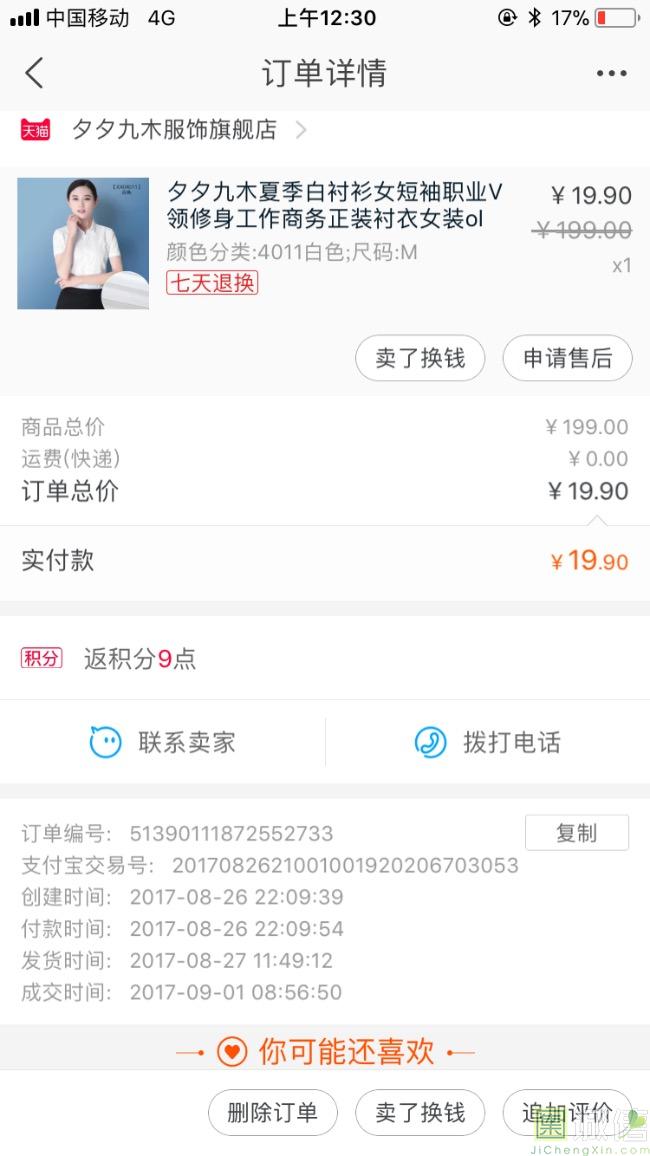Tap 卖了换钱 in the bottom bar
The height and width of the screenshot is (1156, 650).
[x=420, y=1112]
